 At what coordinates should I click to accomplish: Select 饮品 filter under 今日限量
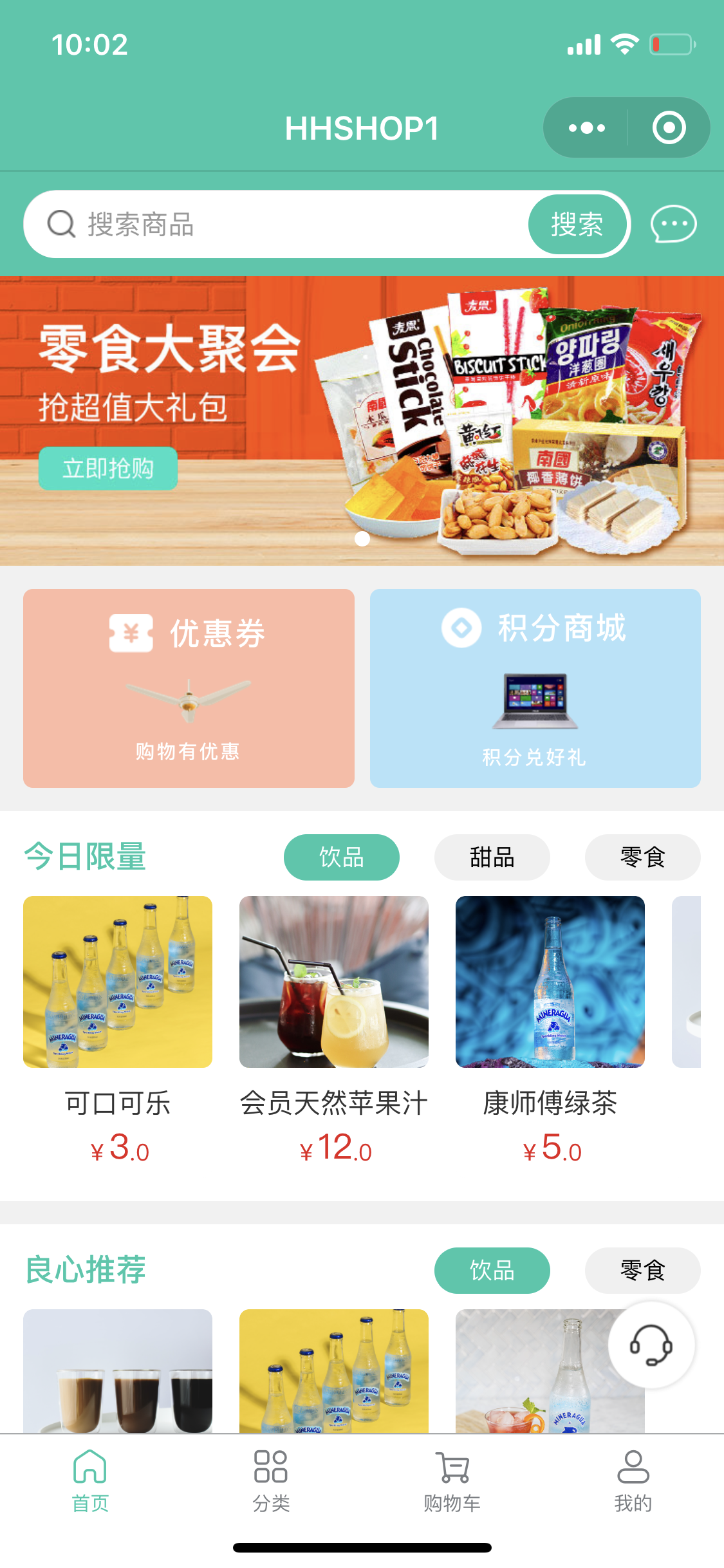341,857
